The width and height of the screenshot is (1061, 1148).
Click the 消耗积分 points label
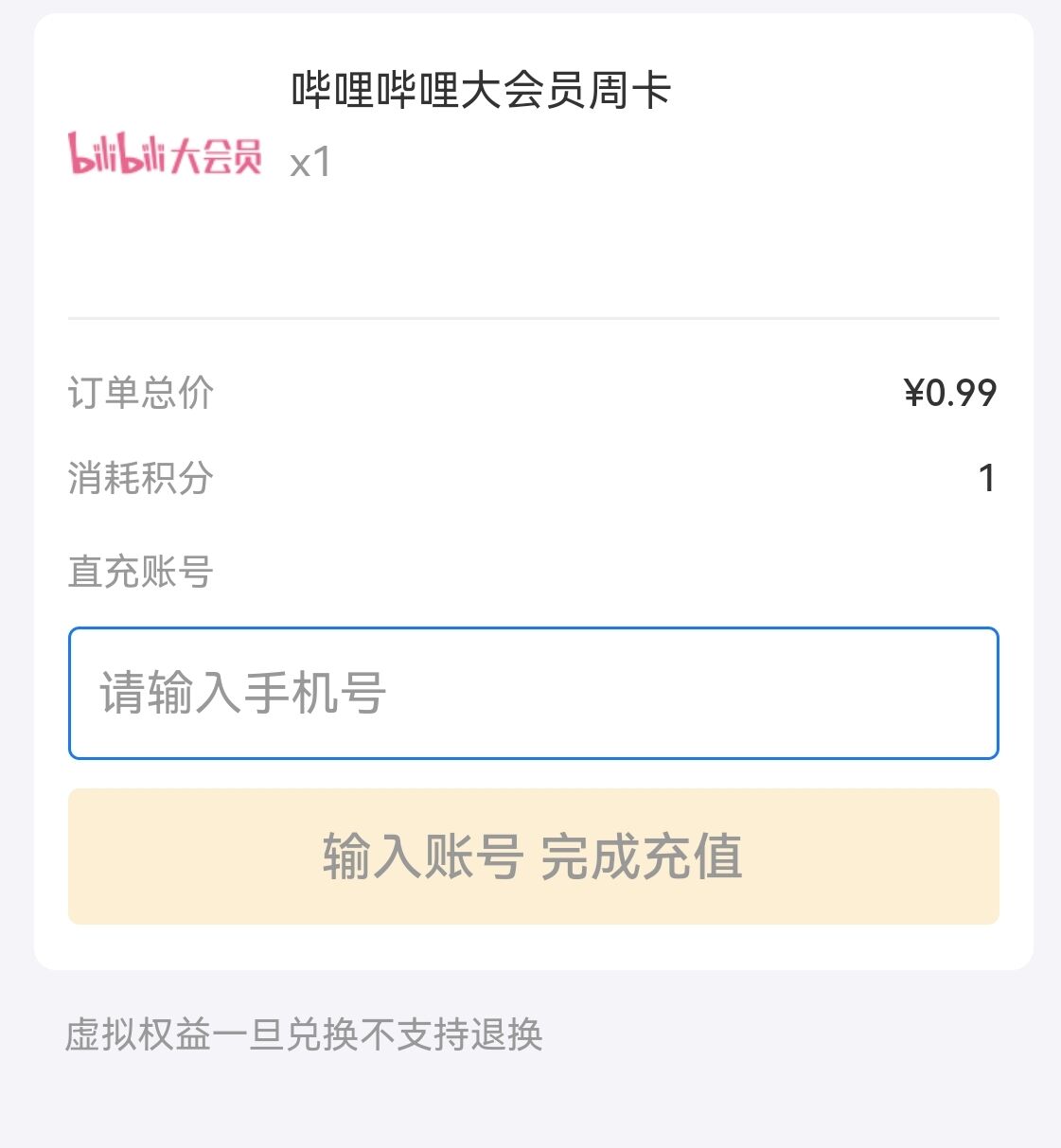[140, 479]
